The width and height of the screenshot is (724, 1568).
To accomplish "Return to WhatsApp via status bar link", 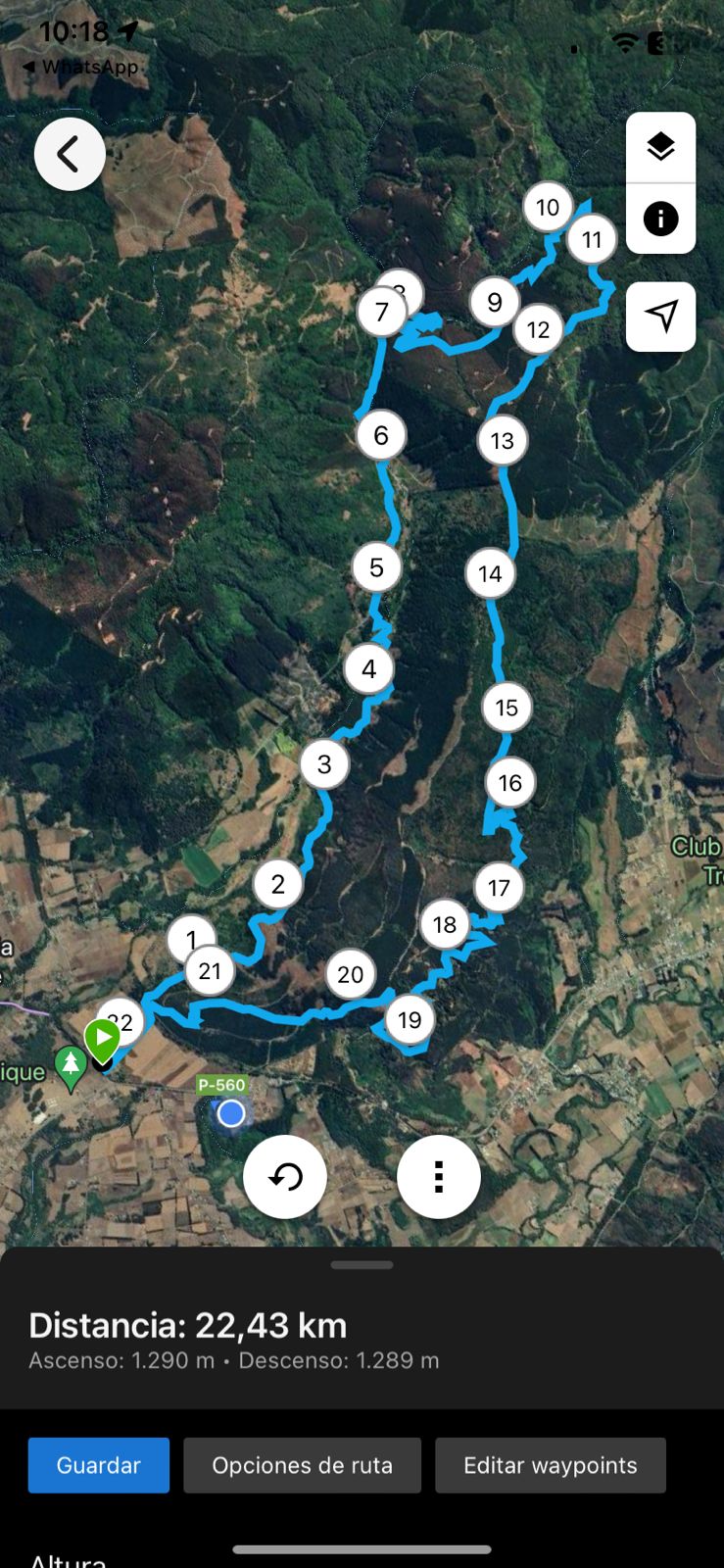I will (x=80, y=67).
